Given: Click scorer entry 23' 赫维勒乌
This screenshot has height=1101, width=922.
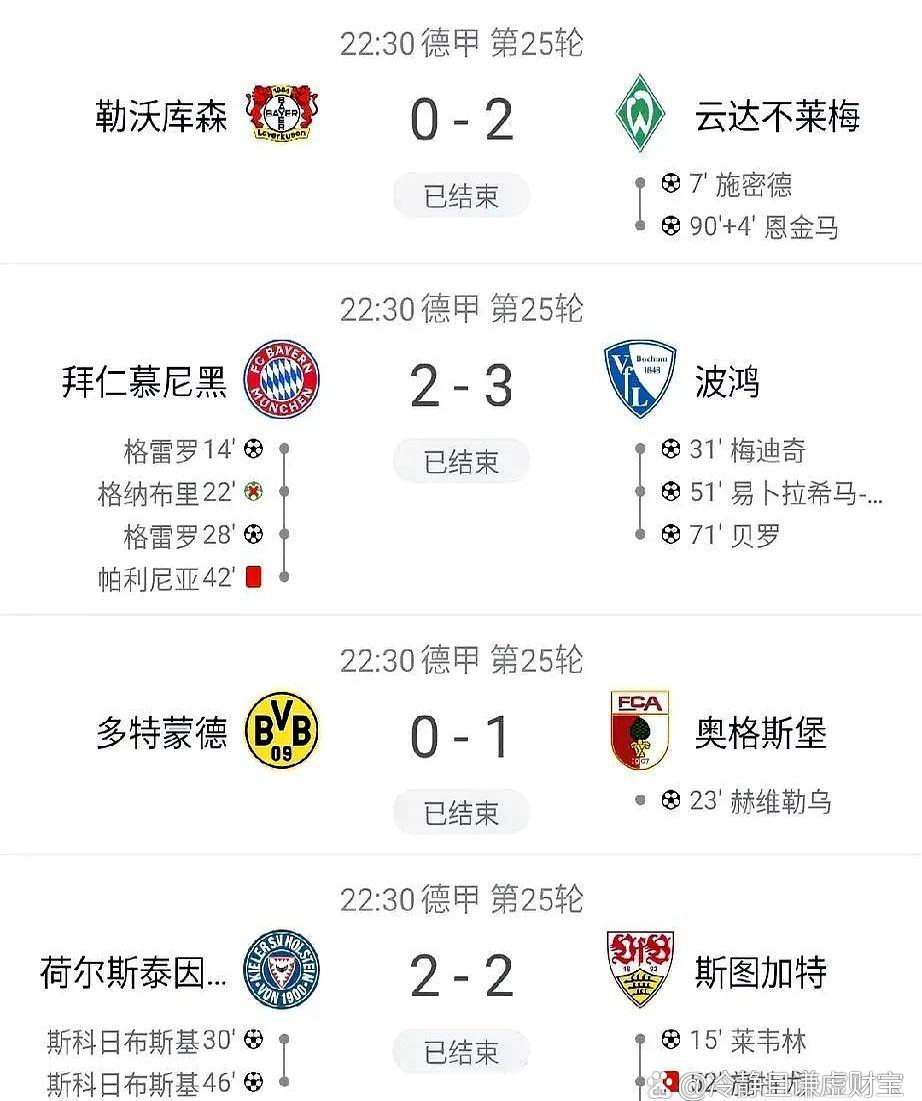Looking at the screenshot, I should point(745,800).
